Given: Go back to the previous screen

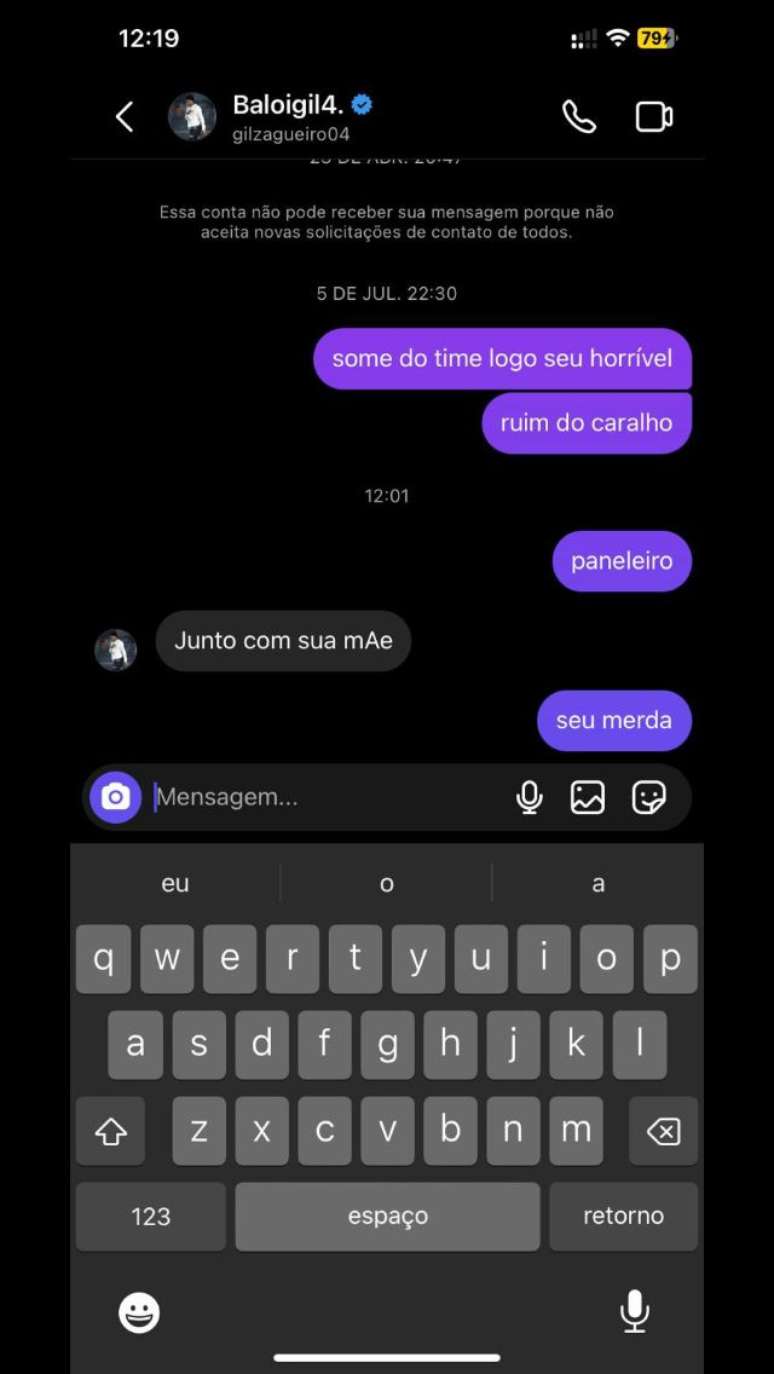Looking at the screenshot, I should [x=124, y=117].
